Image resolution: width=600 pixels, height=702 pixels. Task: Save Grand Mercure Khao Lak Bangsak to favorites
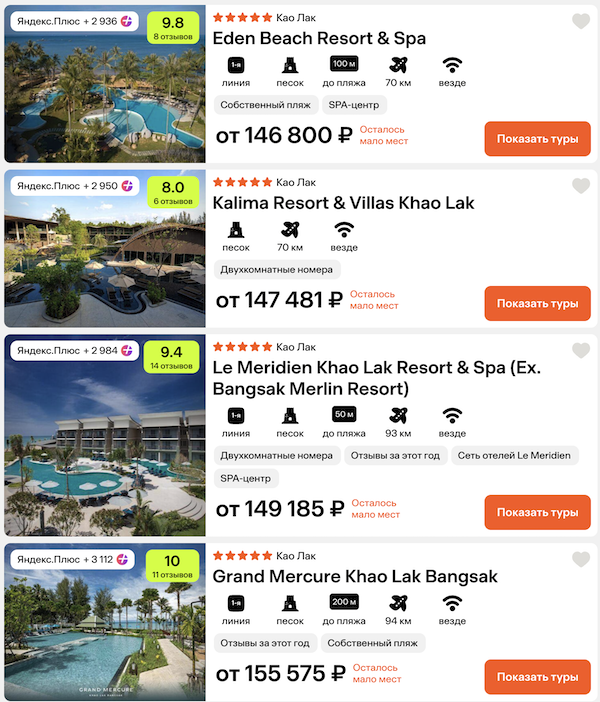click(x=581, y=559)
